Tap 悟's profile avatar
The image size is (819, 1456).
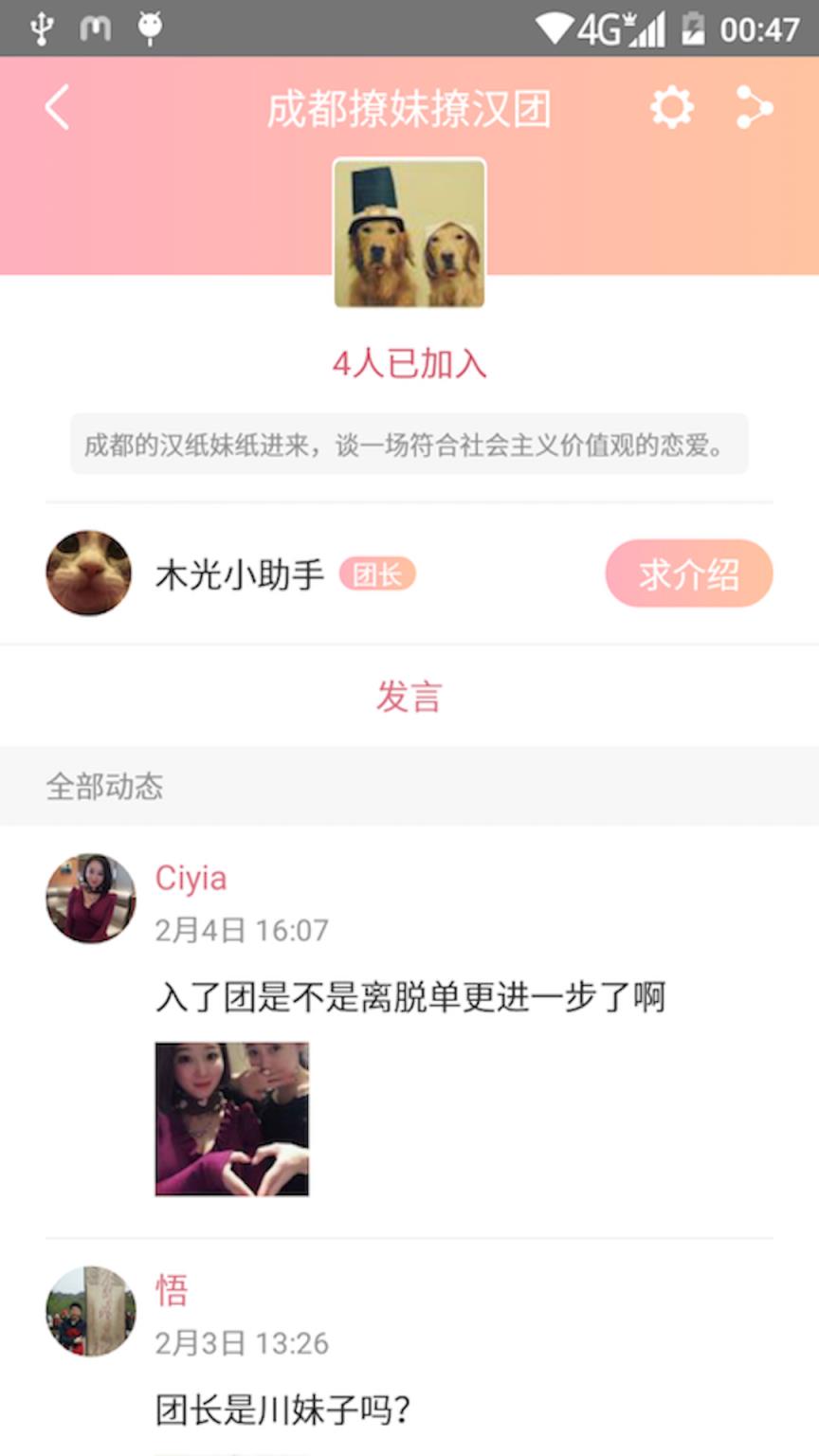pyautogui.click(x=90, y=1311)
